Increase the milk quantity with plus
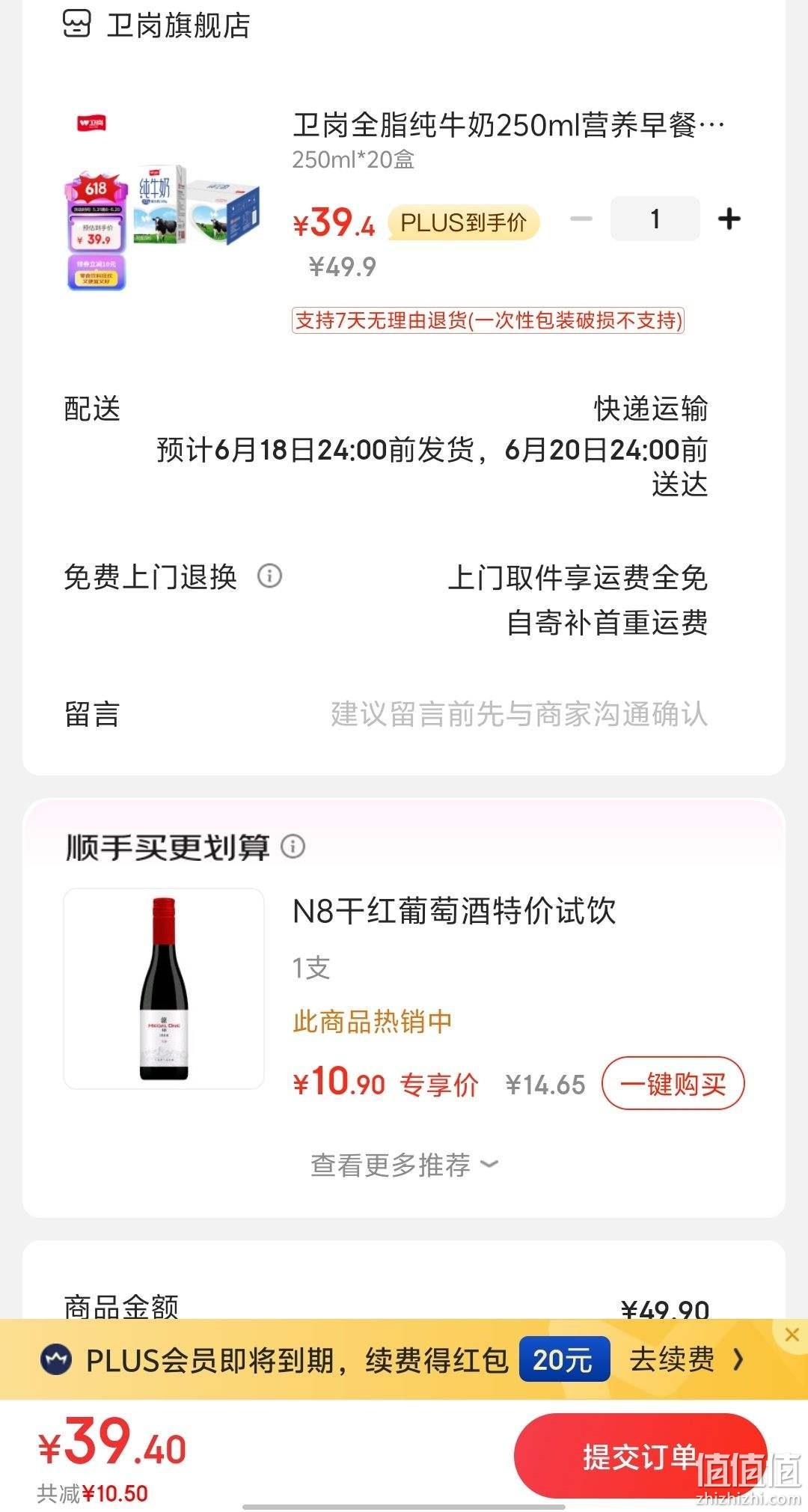Viewport: 808px width, 1512px height. point(729,219)
